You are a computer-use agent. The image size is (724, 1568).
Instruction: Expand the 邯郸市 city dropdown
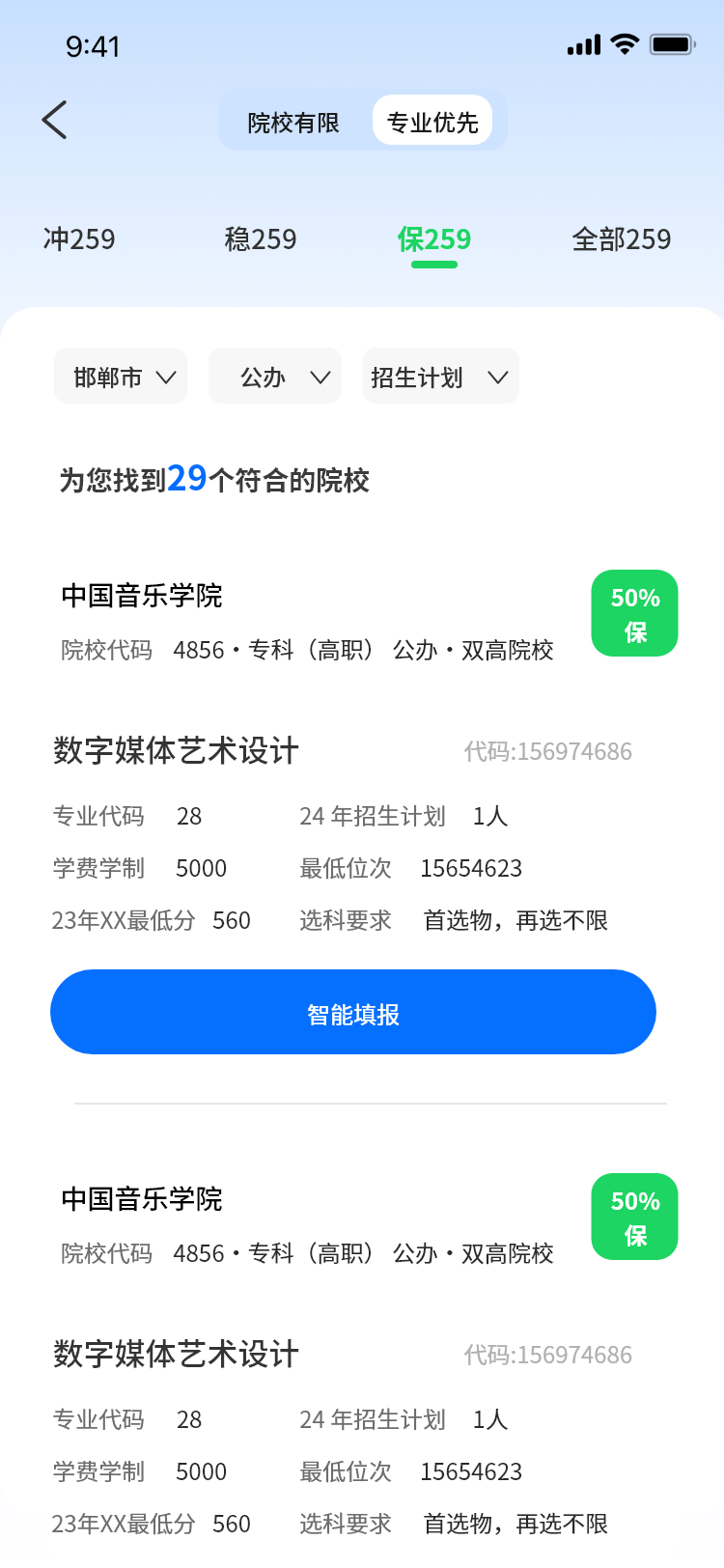(122, 377)
